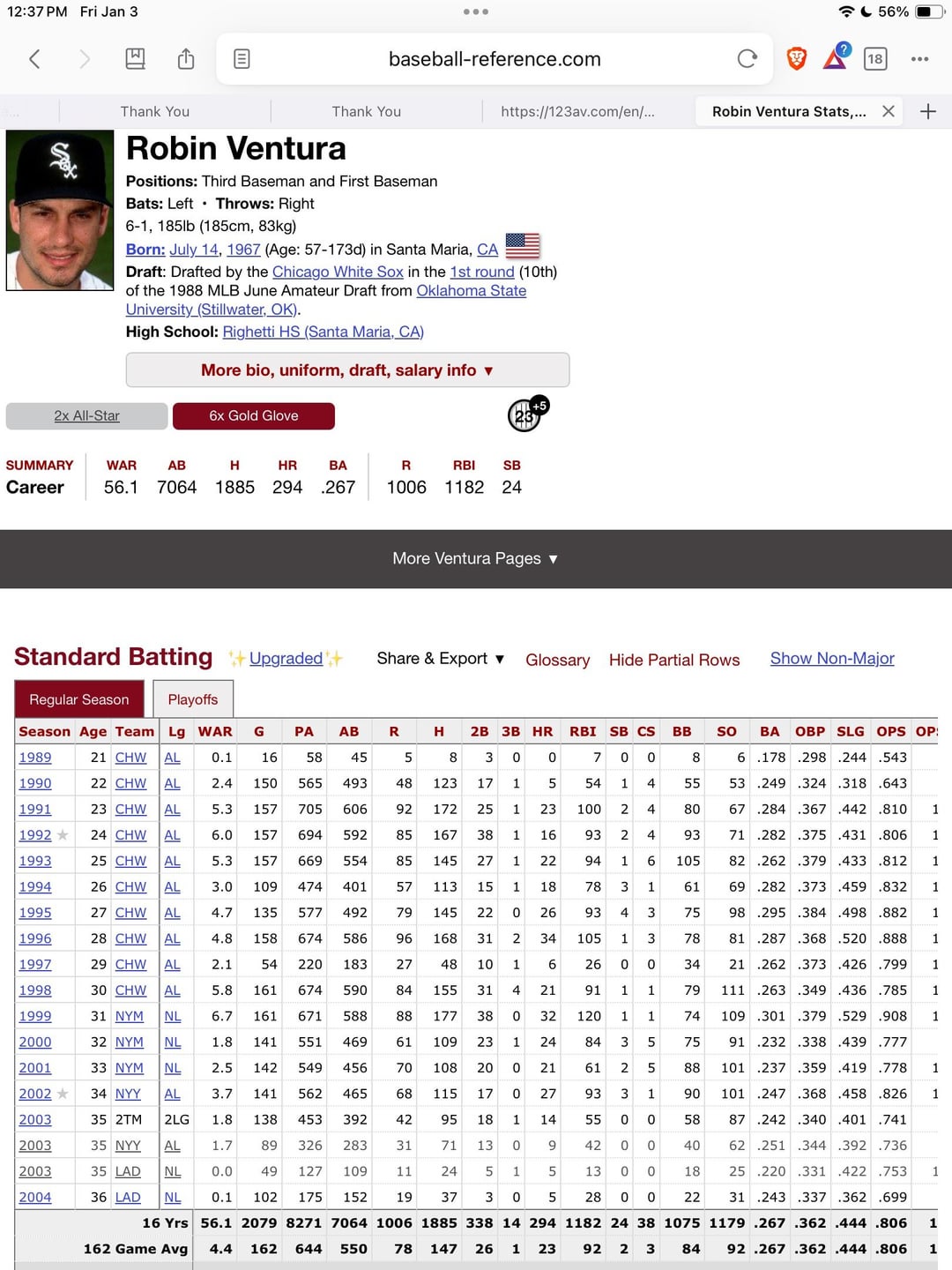Expand More bio, uniform, draft, salary info
Viewport: 952px width, 1270px height.
coord(347,370)
